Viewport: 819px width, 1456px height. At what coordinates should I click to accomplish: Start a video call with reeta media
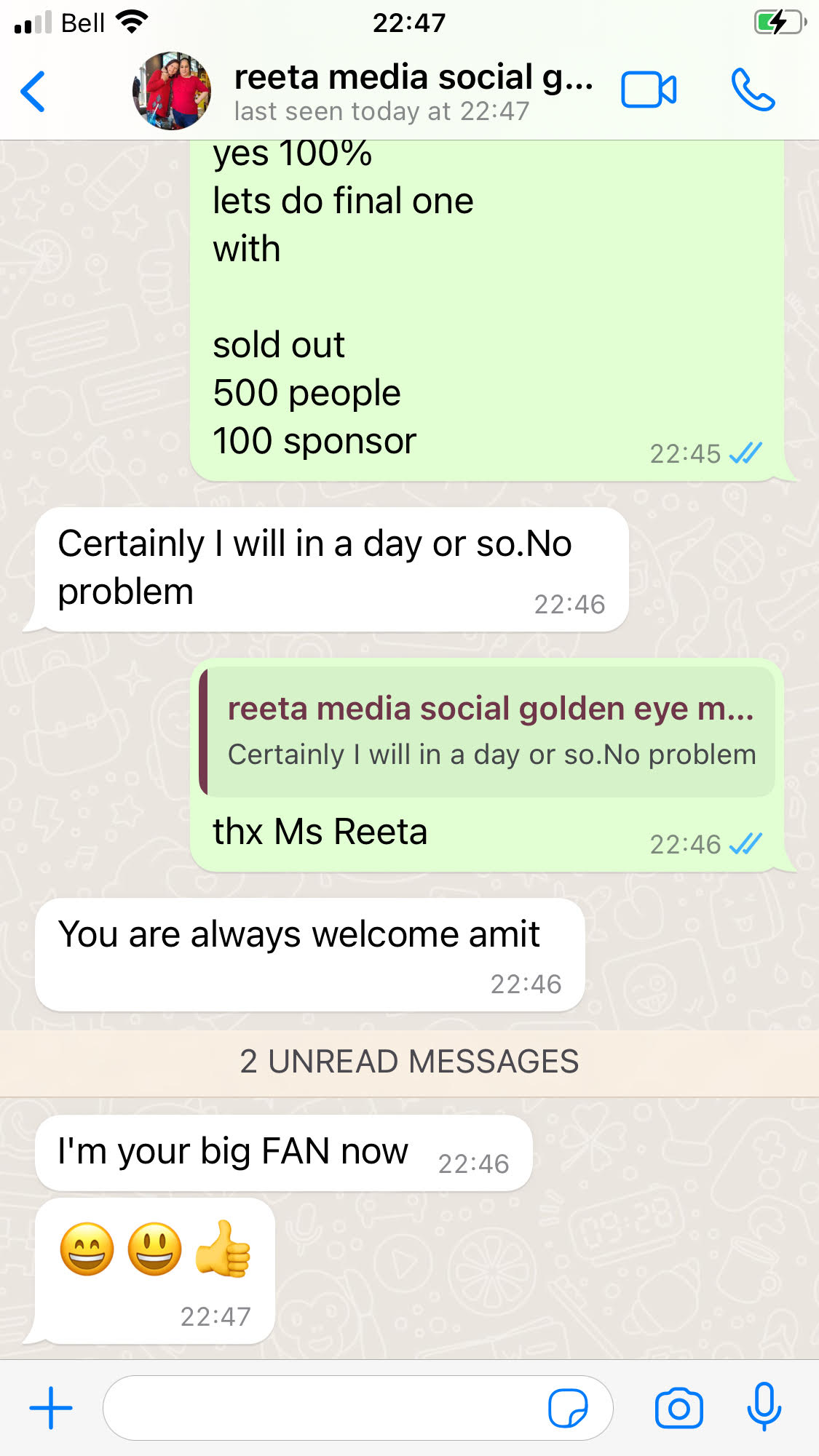point(648,90)
